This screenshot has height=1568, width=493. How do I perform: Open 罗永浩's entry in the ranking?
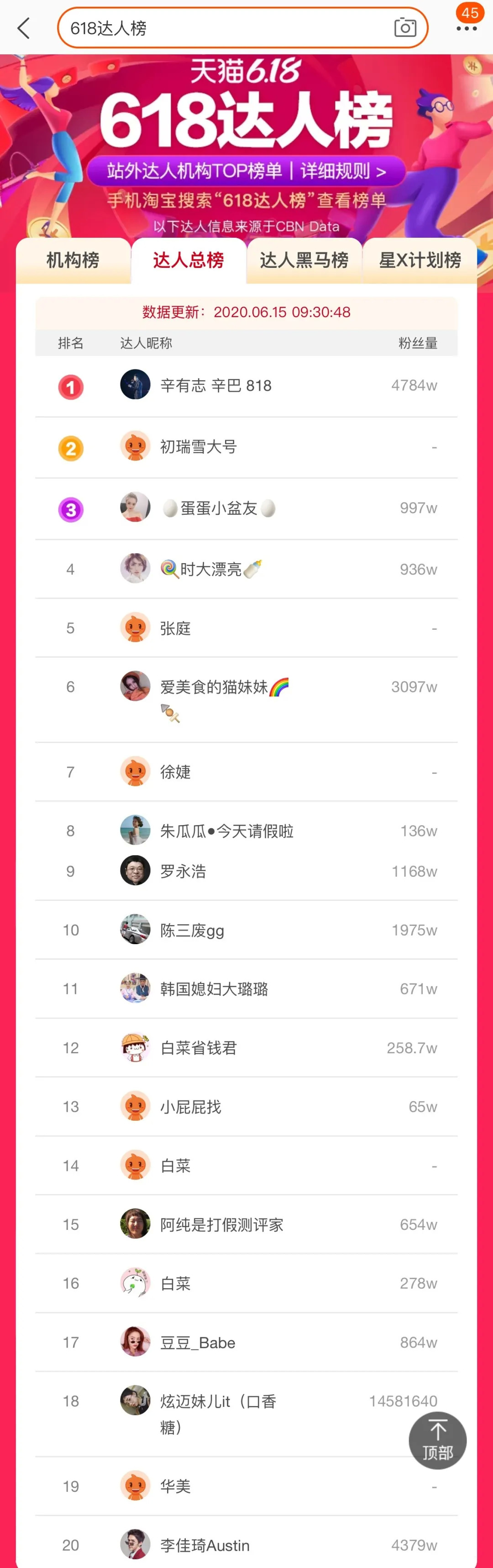click(x=183, y=871)
